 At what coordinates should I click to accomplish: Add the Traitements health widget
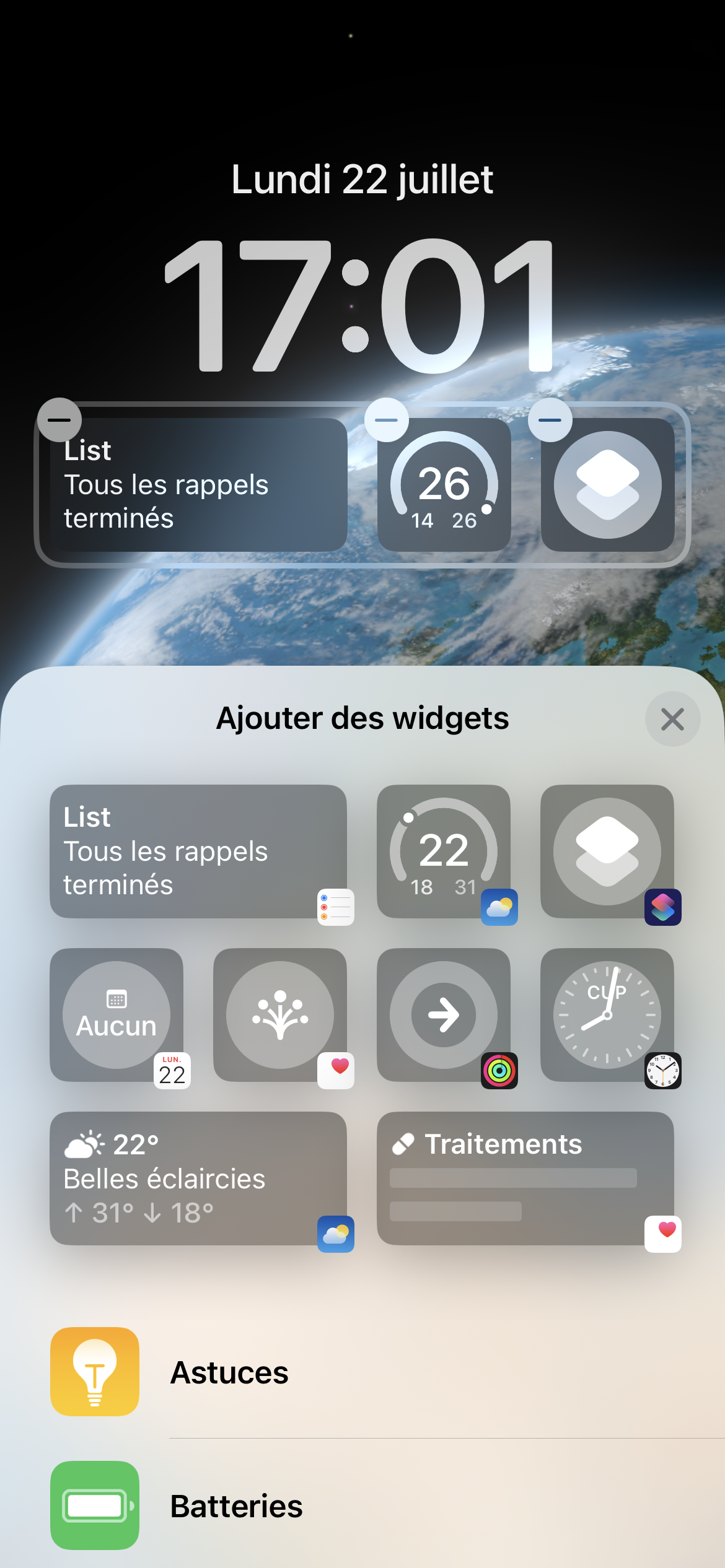click(525, 1178)
